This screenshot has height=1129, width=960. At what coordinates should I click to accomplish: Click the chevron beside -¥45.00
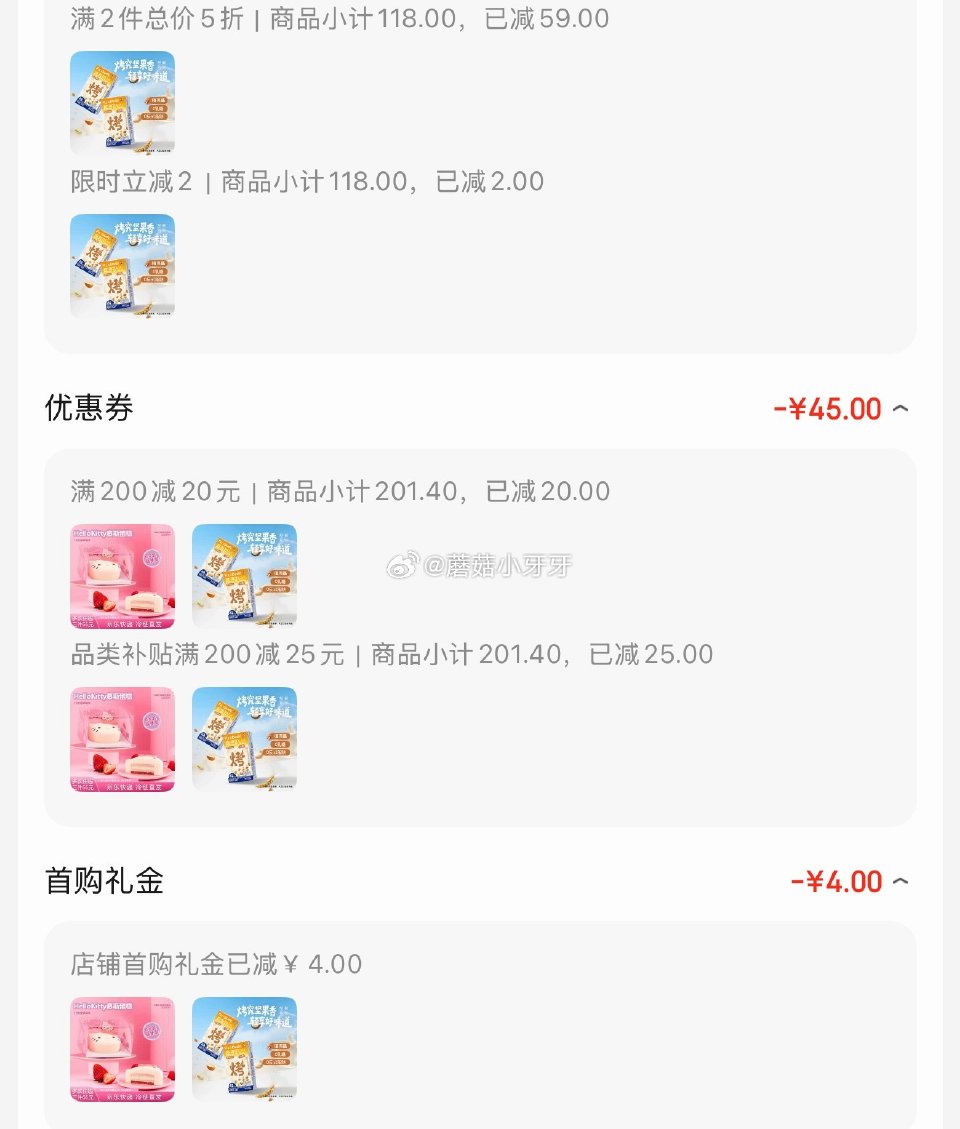(x=901, y=408)
